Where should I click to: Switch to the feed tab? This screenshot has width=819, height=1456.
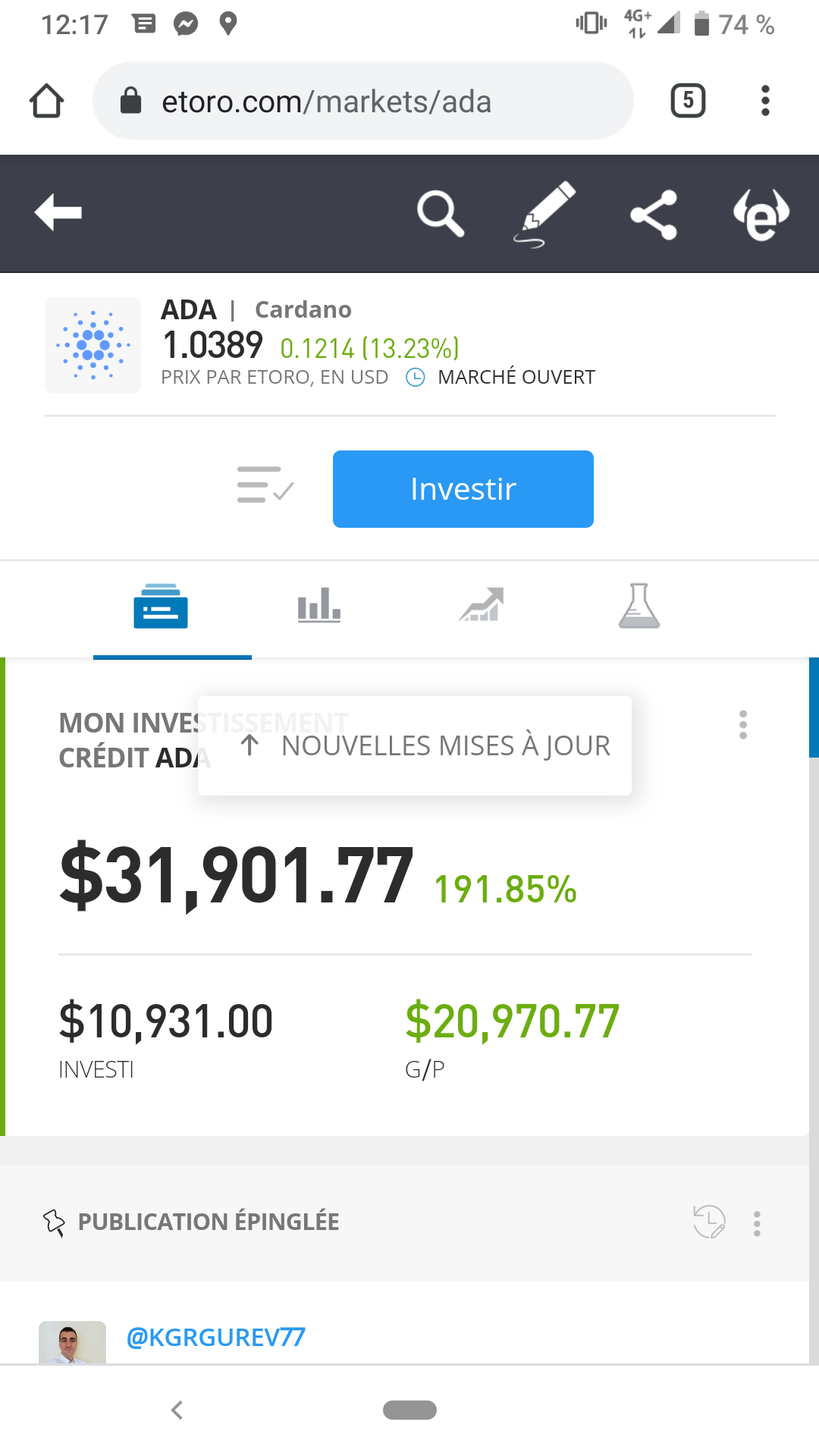click(161, 606)
